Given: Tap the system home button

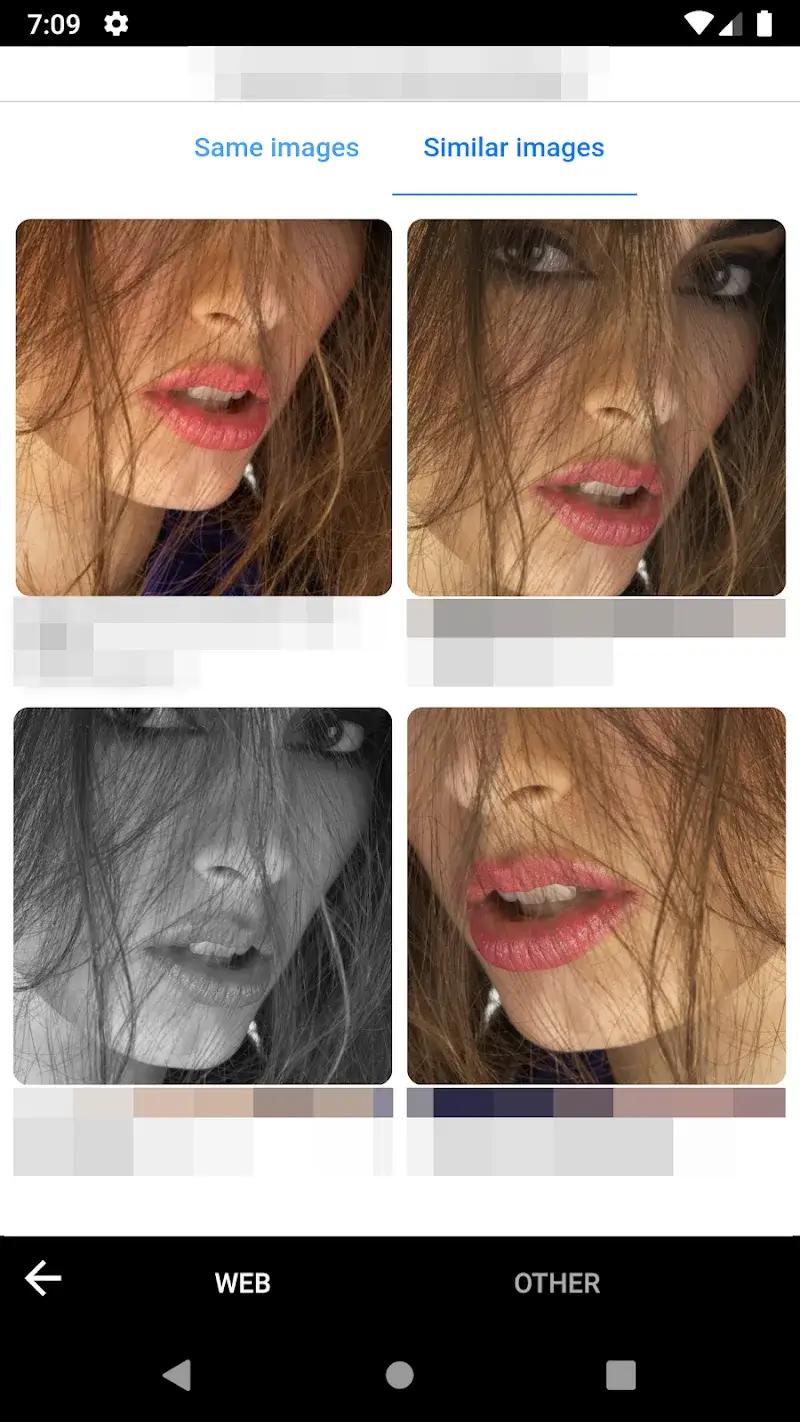Looking at the screenshot, I should tap(400, 1375).
